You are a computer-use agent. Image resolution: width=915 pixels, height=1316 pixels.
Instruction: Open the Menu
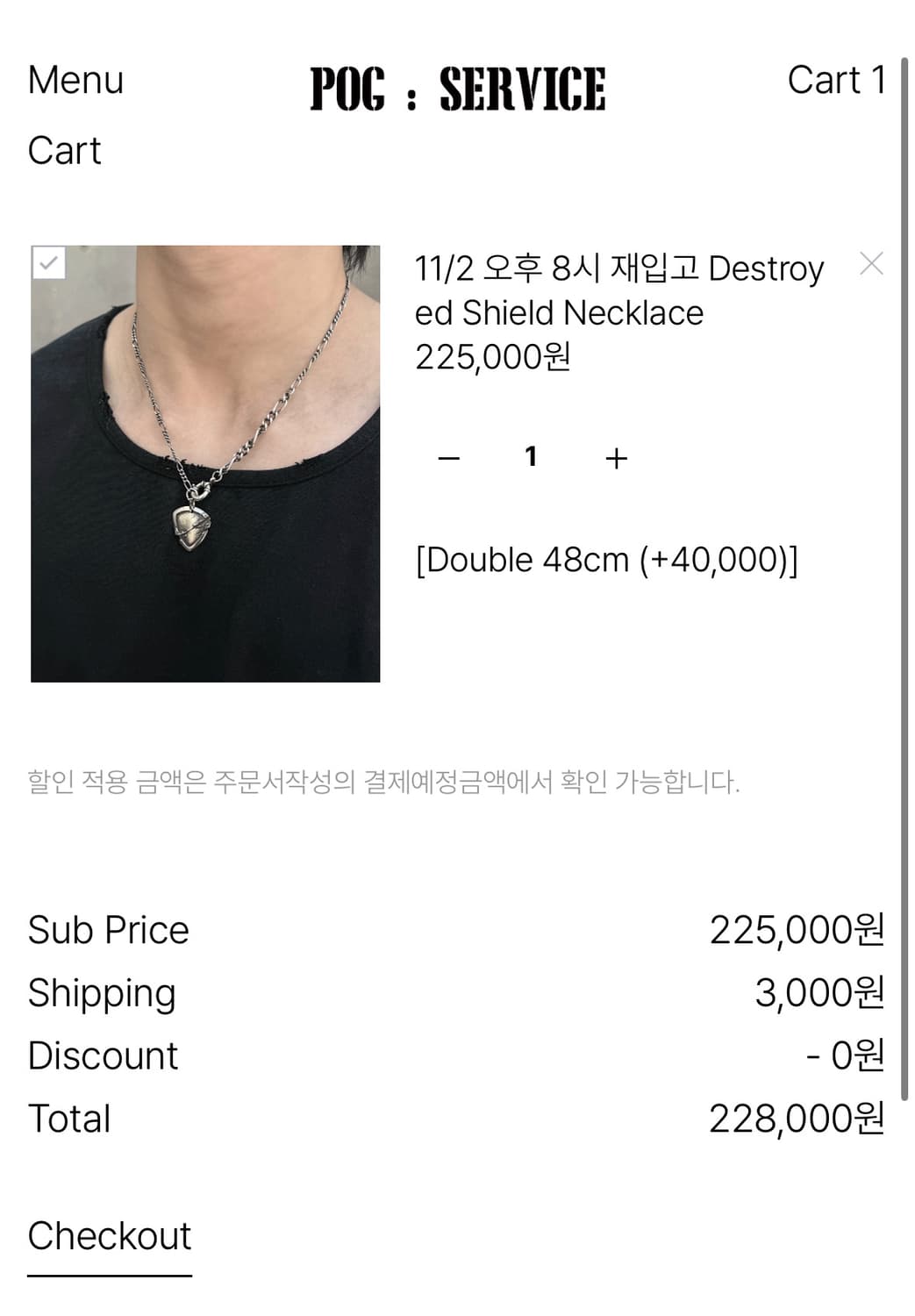[x=75, y=80]
